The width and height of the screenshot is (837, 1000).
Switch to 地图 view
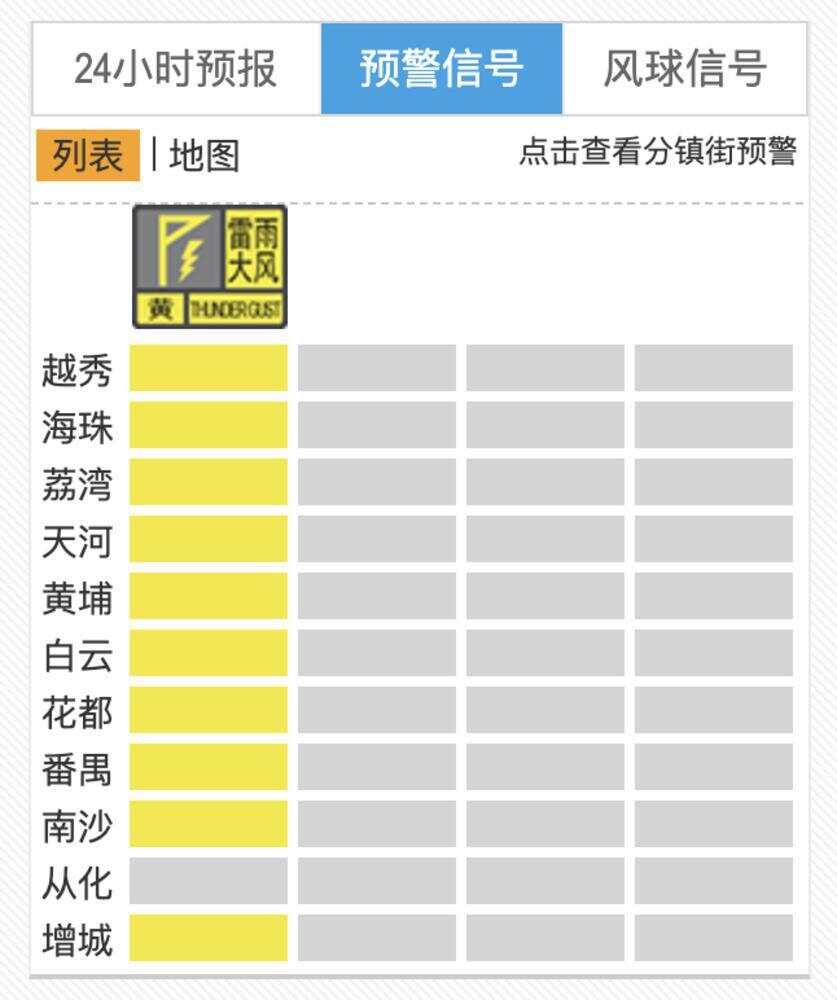click(x=204, y=156)
